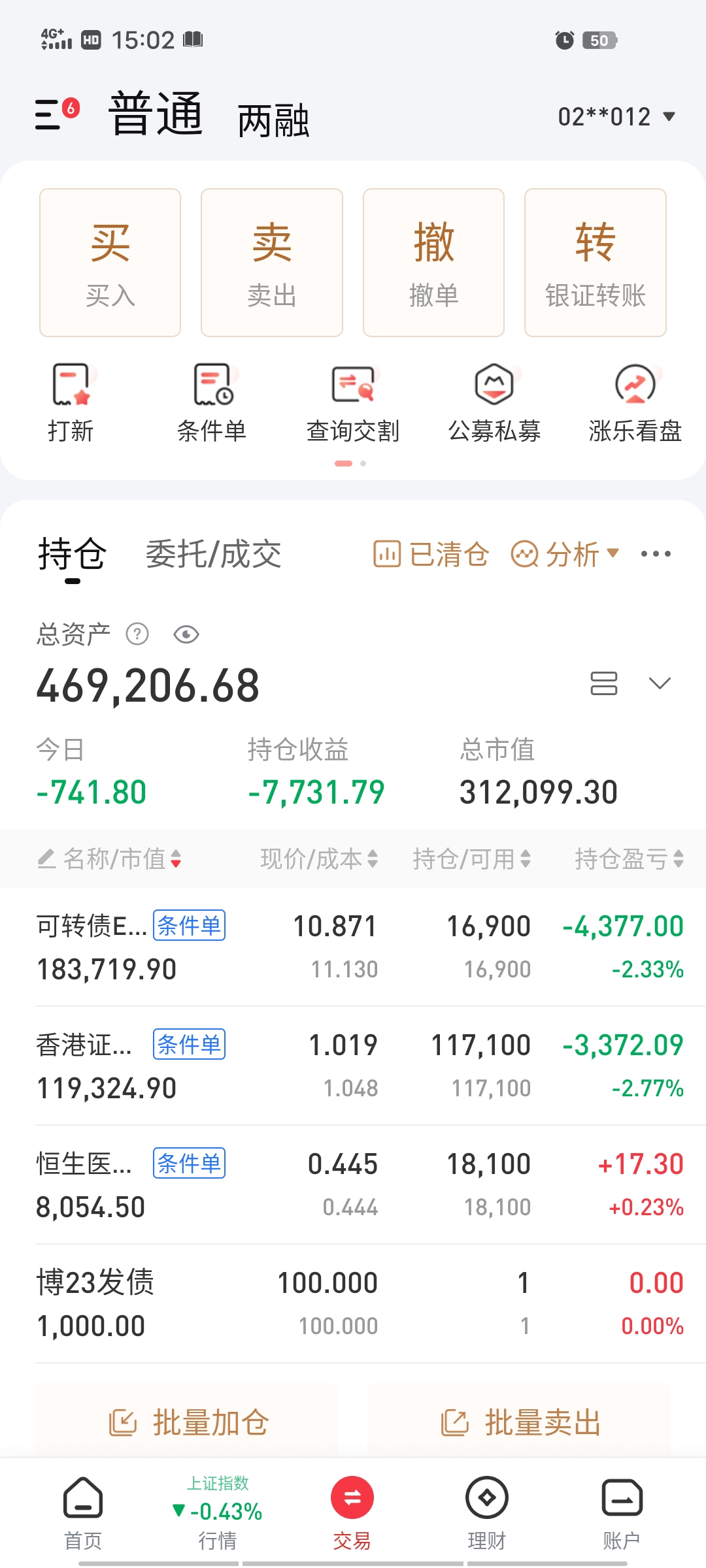The image size is (706, 1568).
Task: View 已清仓 closed positions
Action: coord(431,555)
